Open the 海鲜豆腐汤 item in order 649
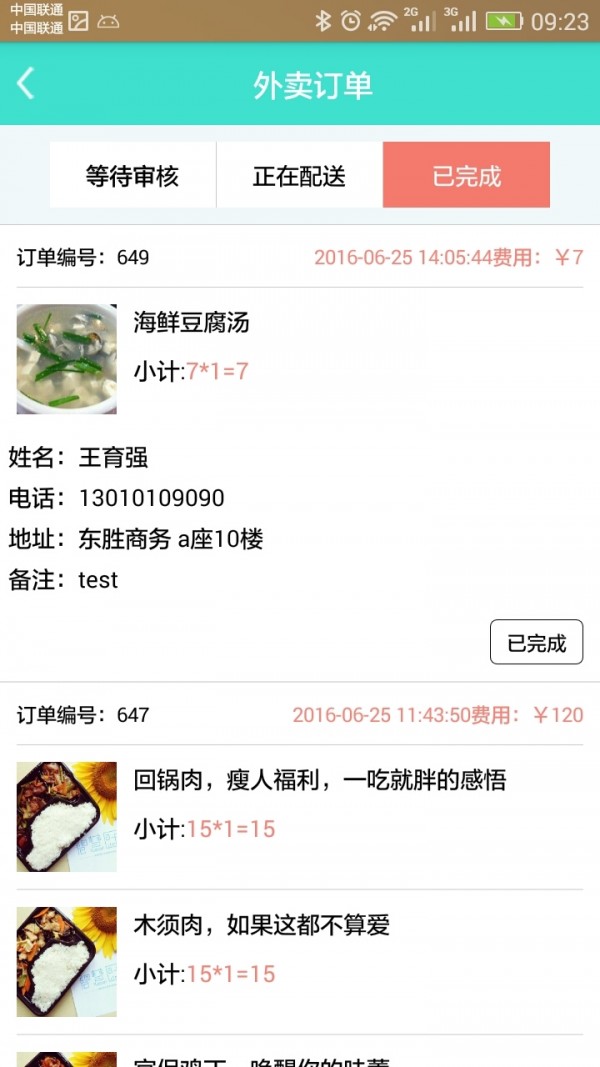This screenshot has width=600, height=1067. pos(191,323)
